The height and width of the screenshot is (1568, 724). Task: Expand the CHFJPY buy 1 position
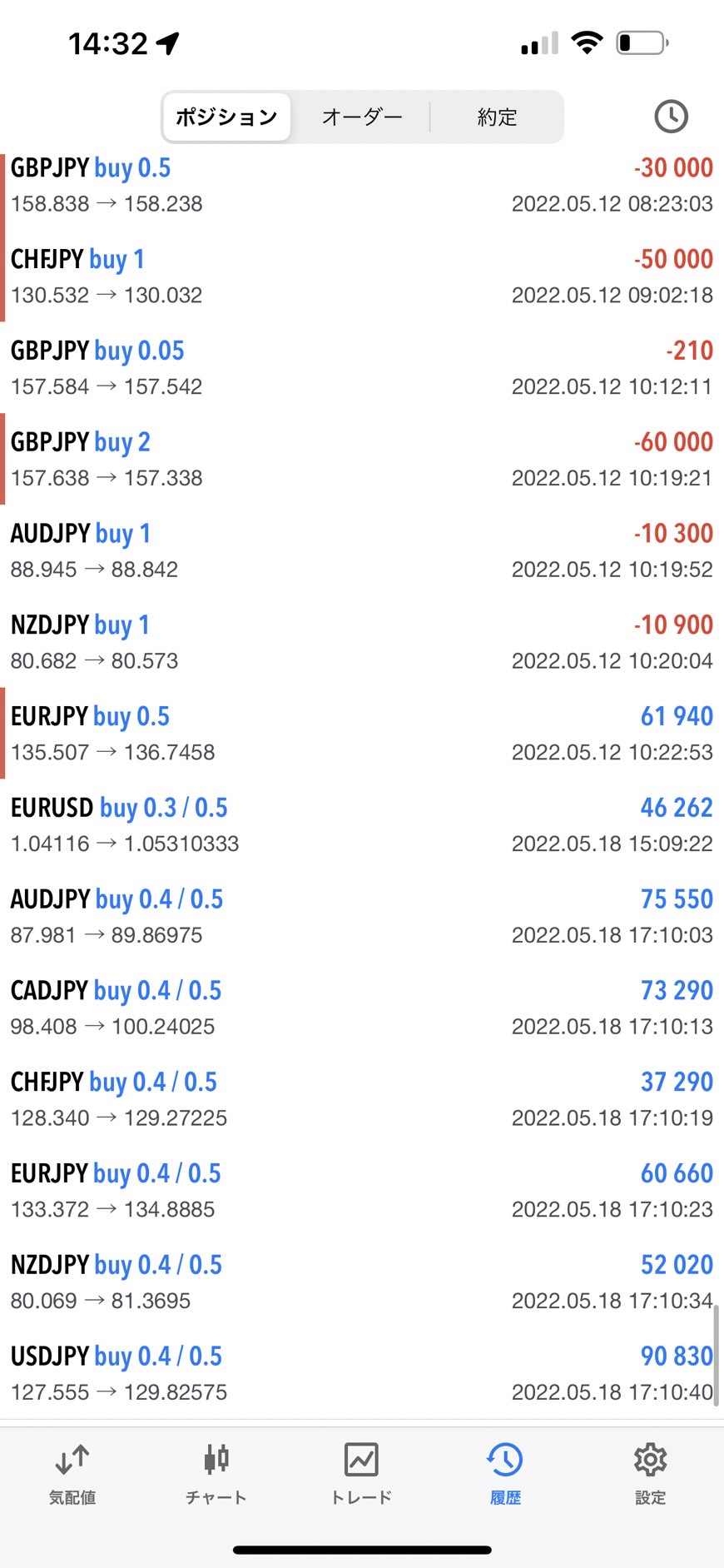click(362, 276)
